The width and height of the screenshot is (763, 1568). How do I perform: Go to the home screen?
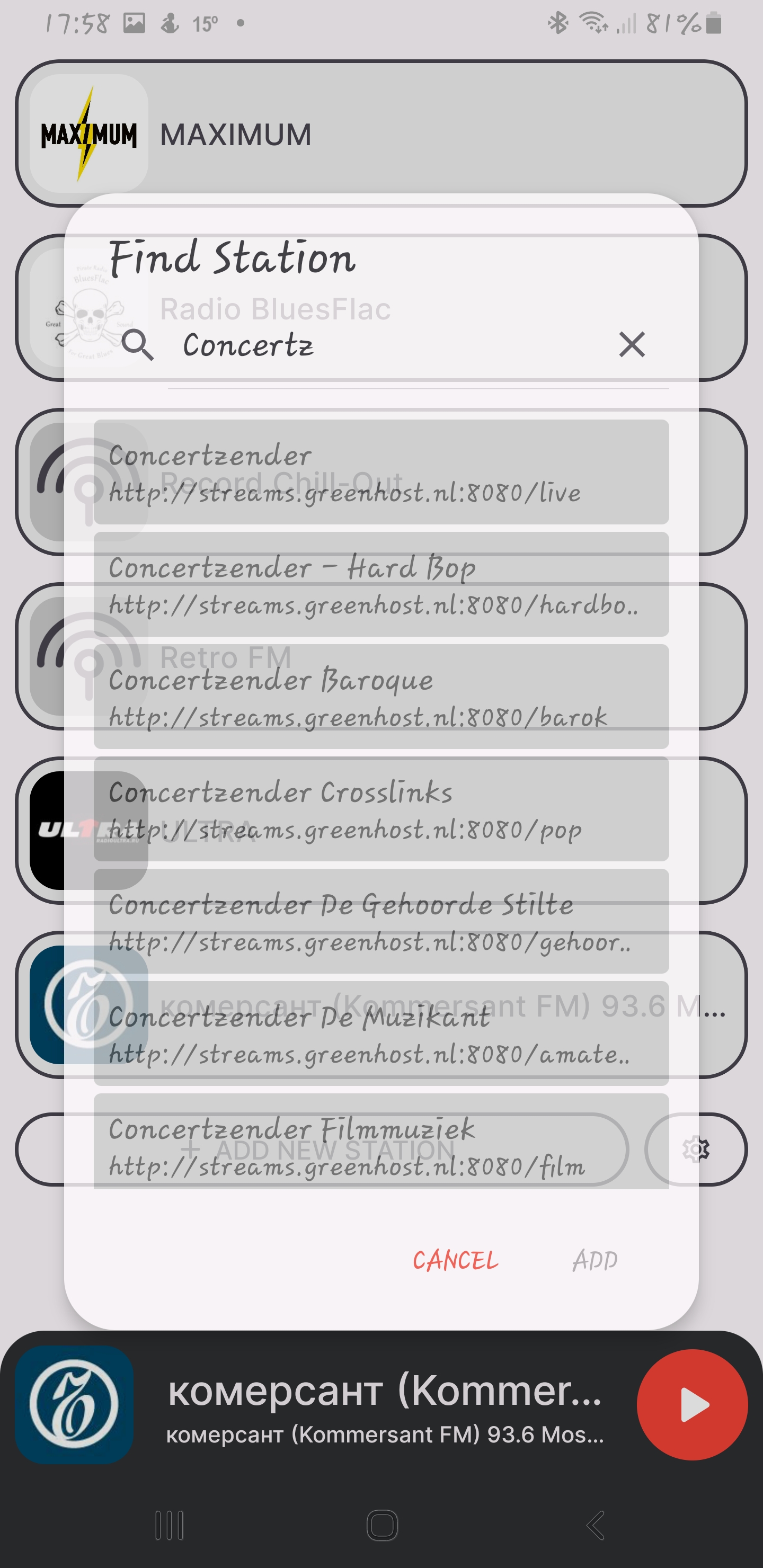pos(382,1526)
